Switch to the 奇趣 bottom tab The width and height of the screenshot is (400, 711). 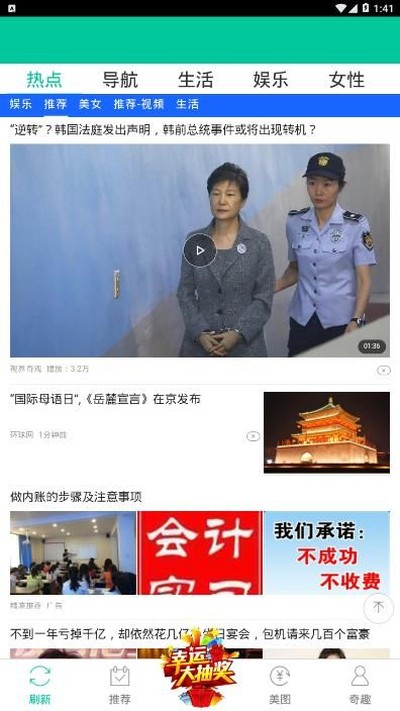360,684
